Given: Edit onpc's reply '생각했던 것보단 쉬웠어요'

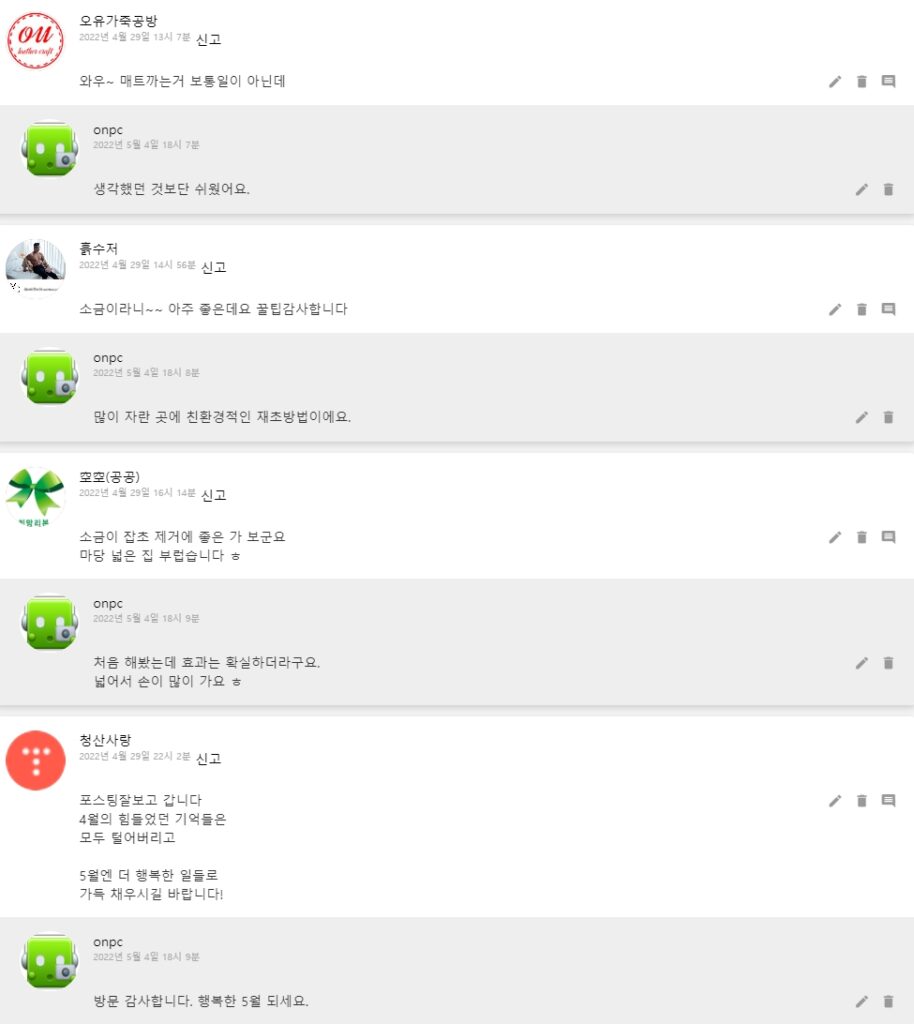Looking at the screenshot, I should pos(861,189).
